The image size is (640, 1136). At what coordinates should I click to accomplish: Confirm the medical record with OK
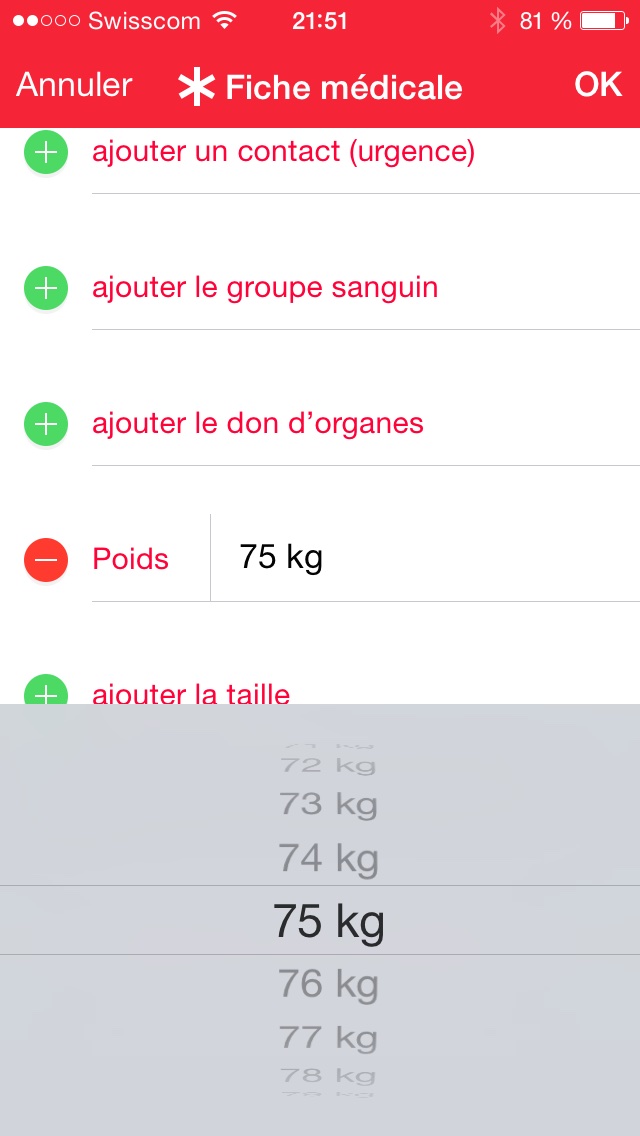click(x=598, y=85)
